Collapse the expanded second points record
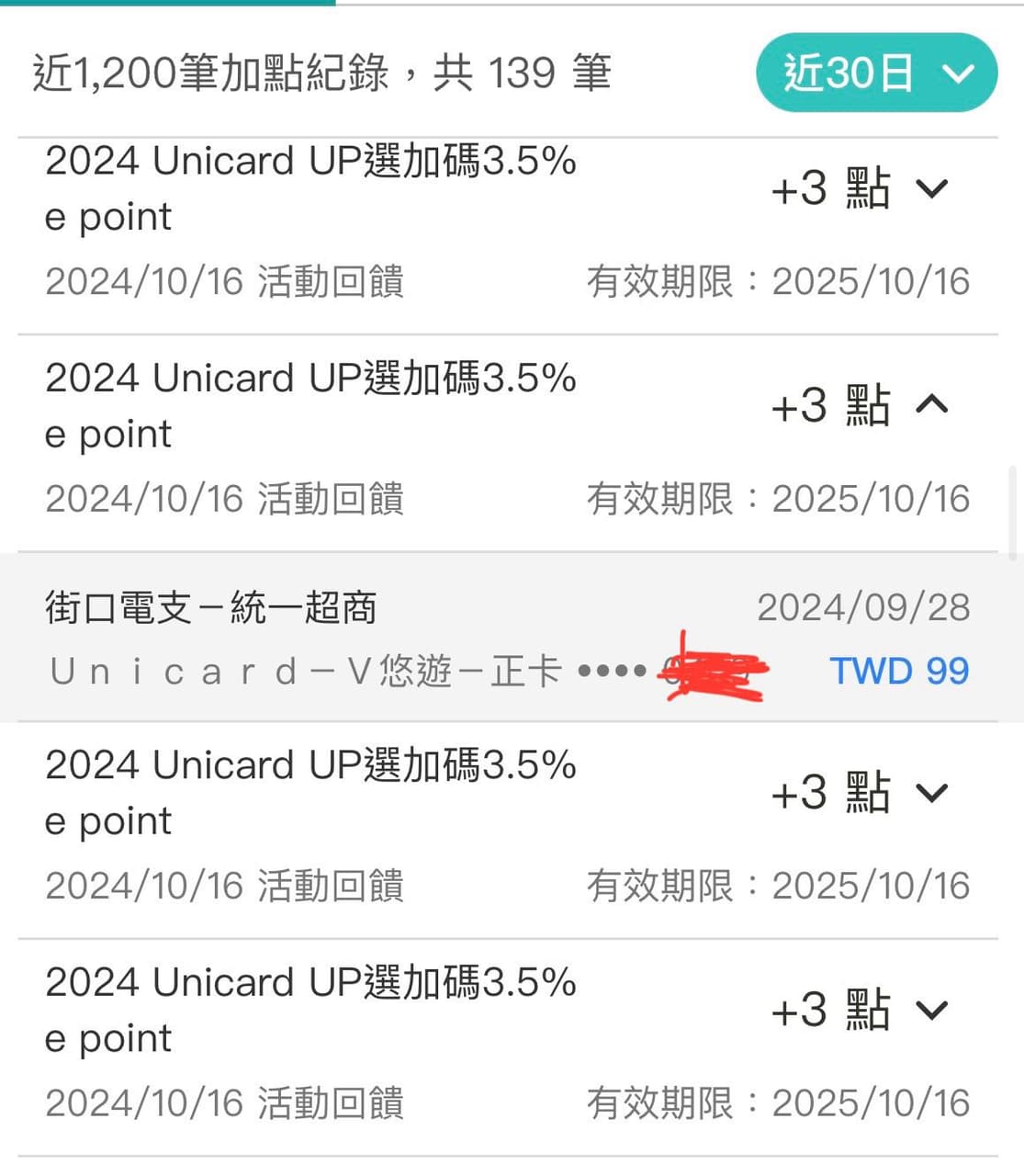The width and height of the screenshot is (1024, 1176). (x=933, y=405)
